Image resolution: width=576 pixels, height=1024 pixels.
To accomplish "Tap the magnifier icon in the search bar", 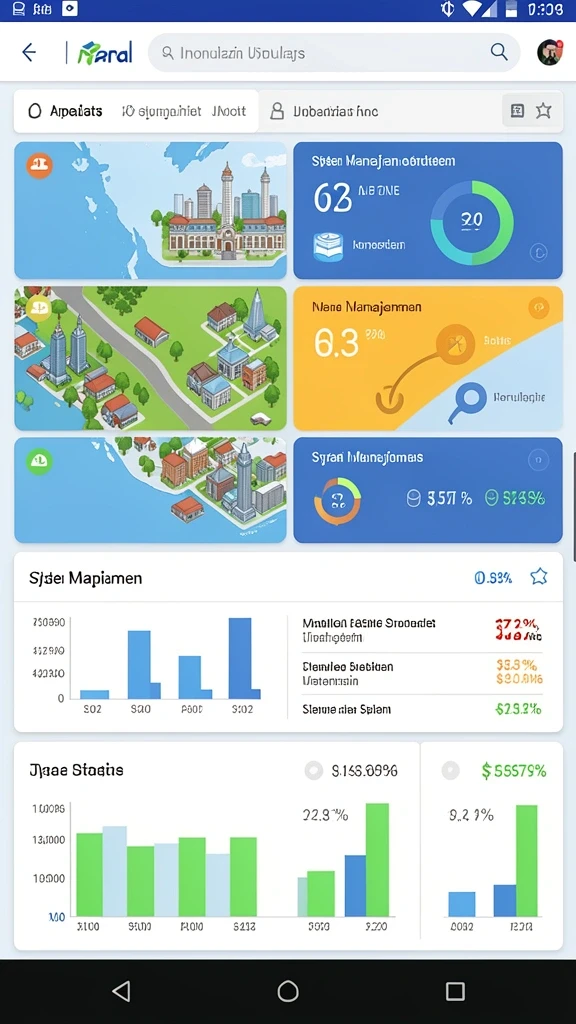I will click(x=499, y=52).
